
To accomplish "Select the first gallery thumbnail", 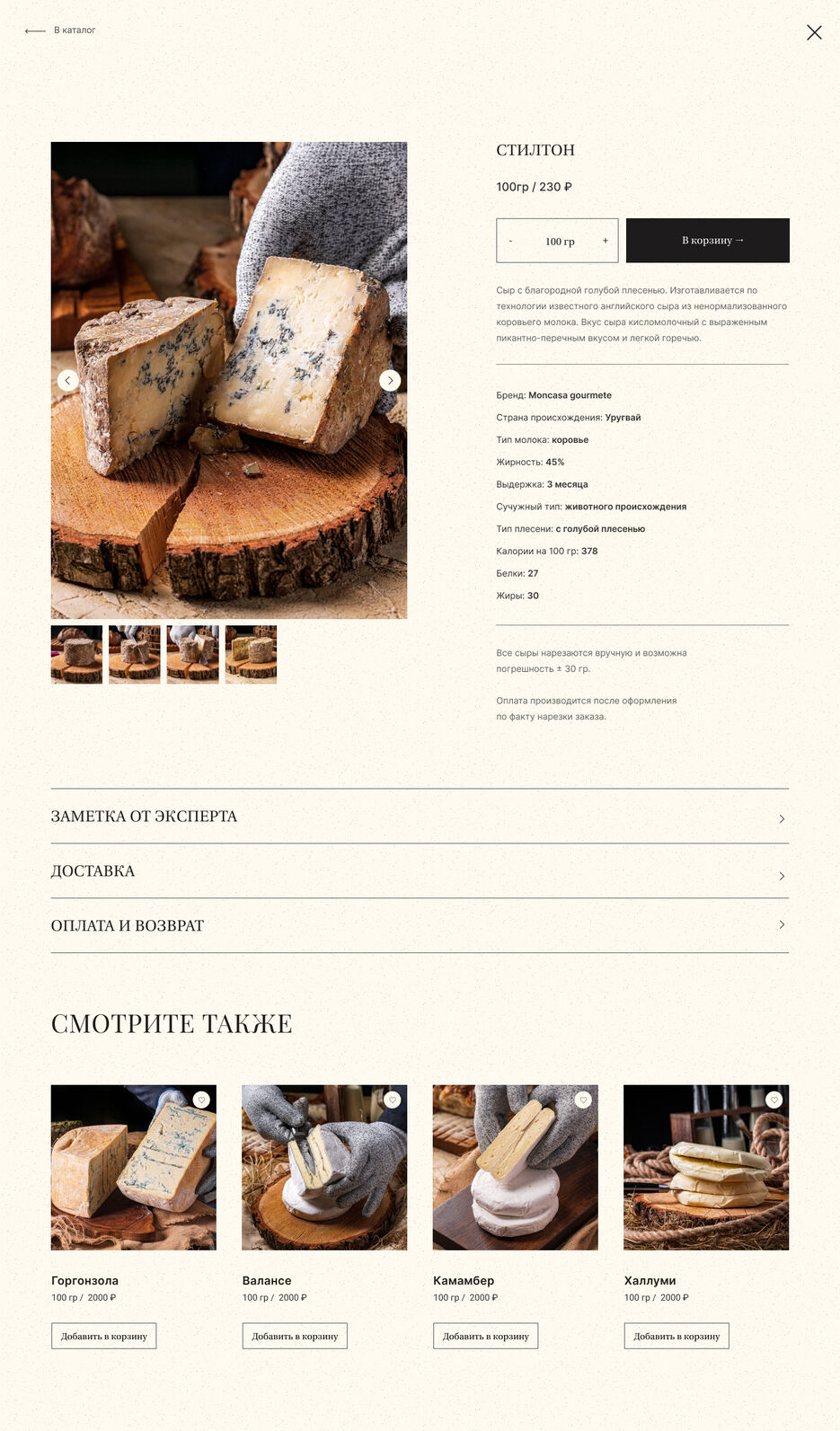I will (76, 655).
